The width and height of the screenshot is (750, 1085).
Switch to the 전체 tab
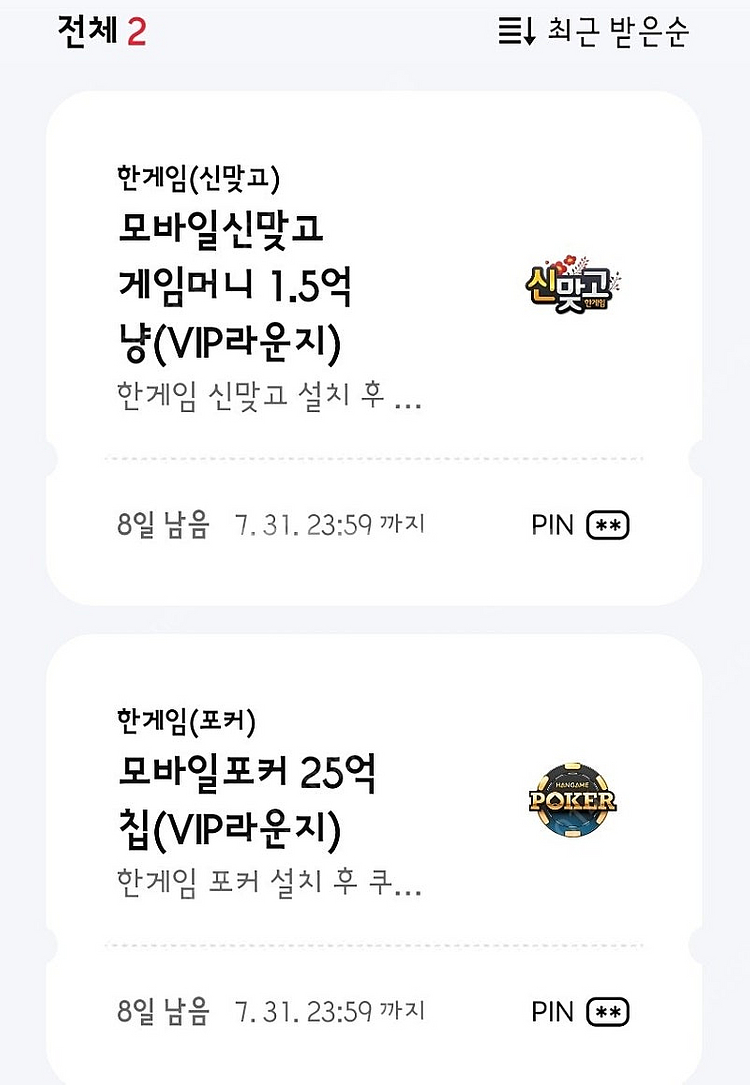point(87,30)
